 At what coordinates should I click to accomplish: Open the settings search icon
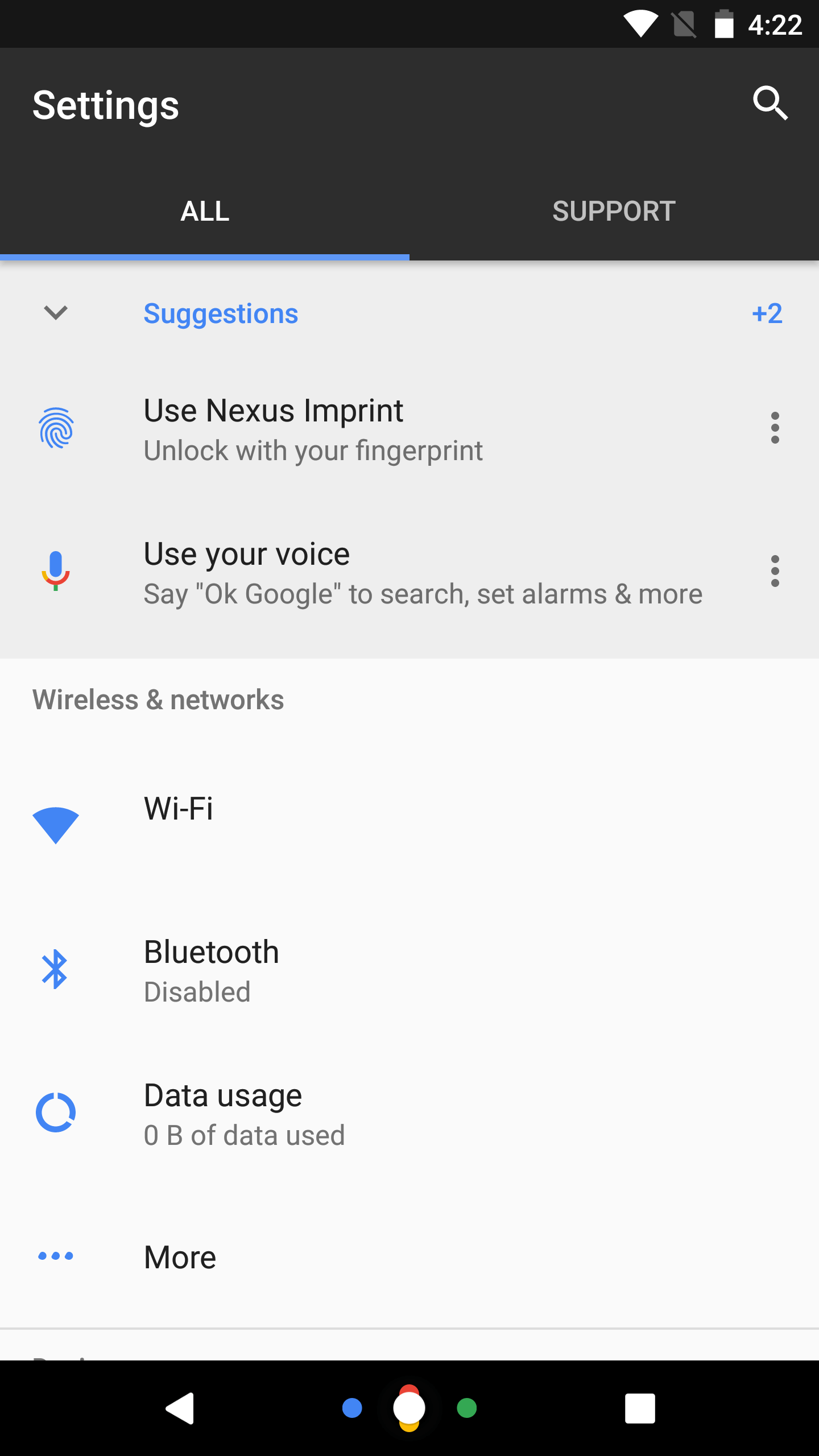coord(770,104)
